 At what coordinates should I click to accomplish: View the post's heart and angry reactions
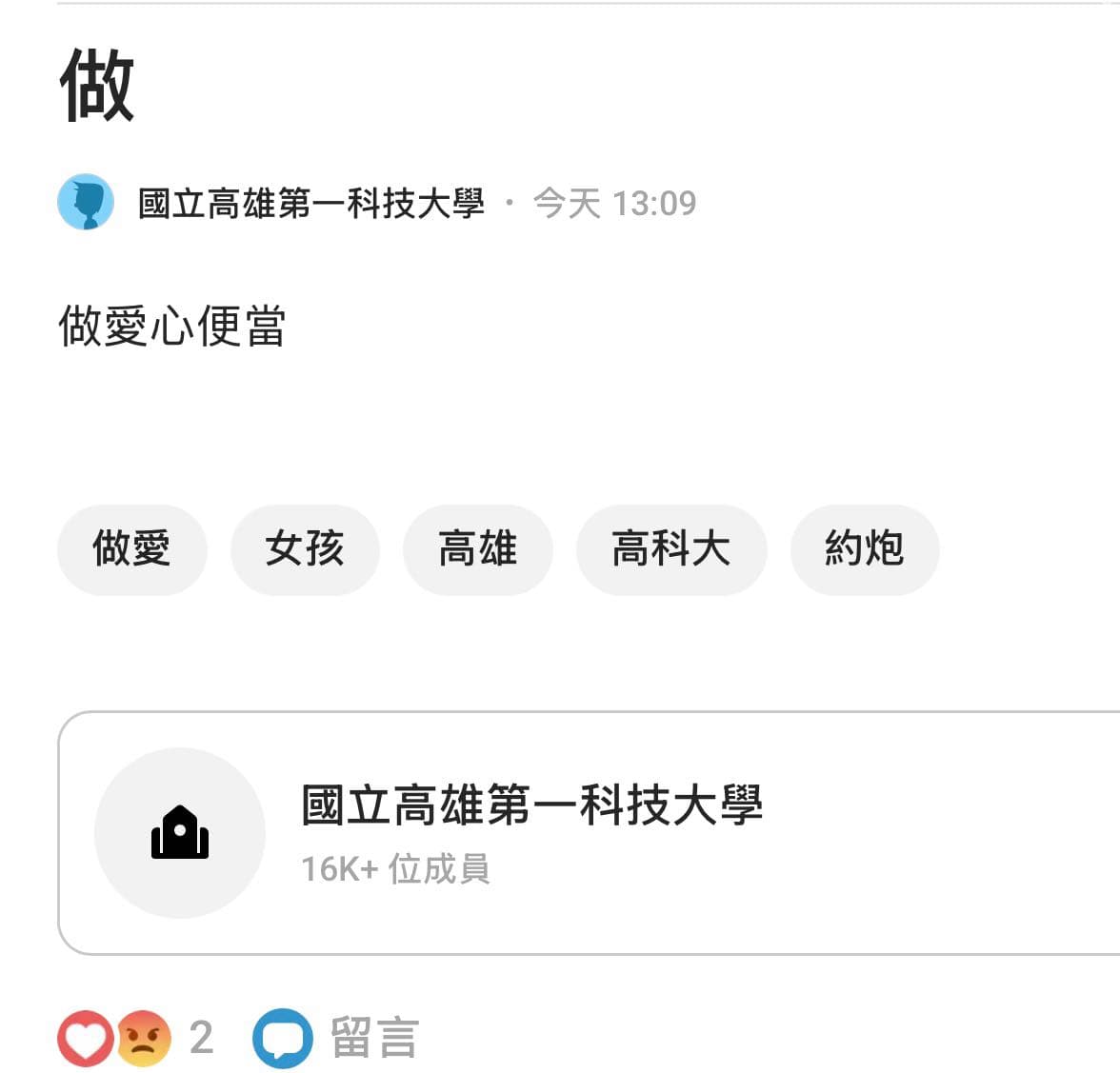click(135, 1038)
